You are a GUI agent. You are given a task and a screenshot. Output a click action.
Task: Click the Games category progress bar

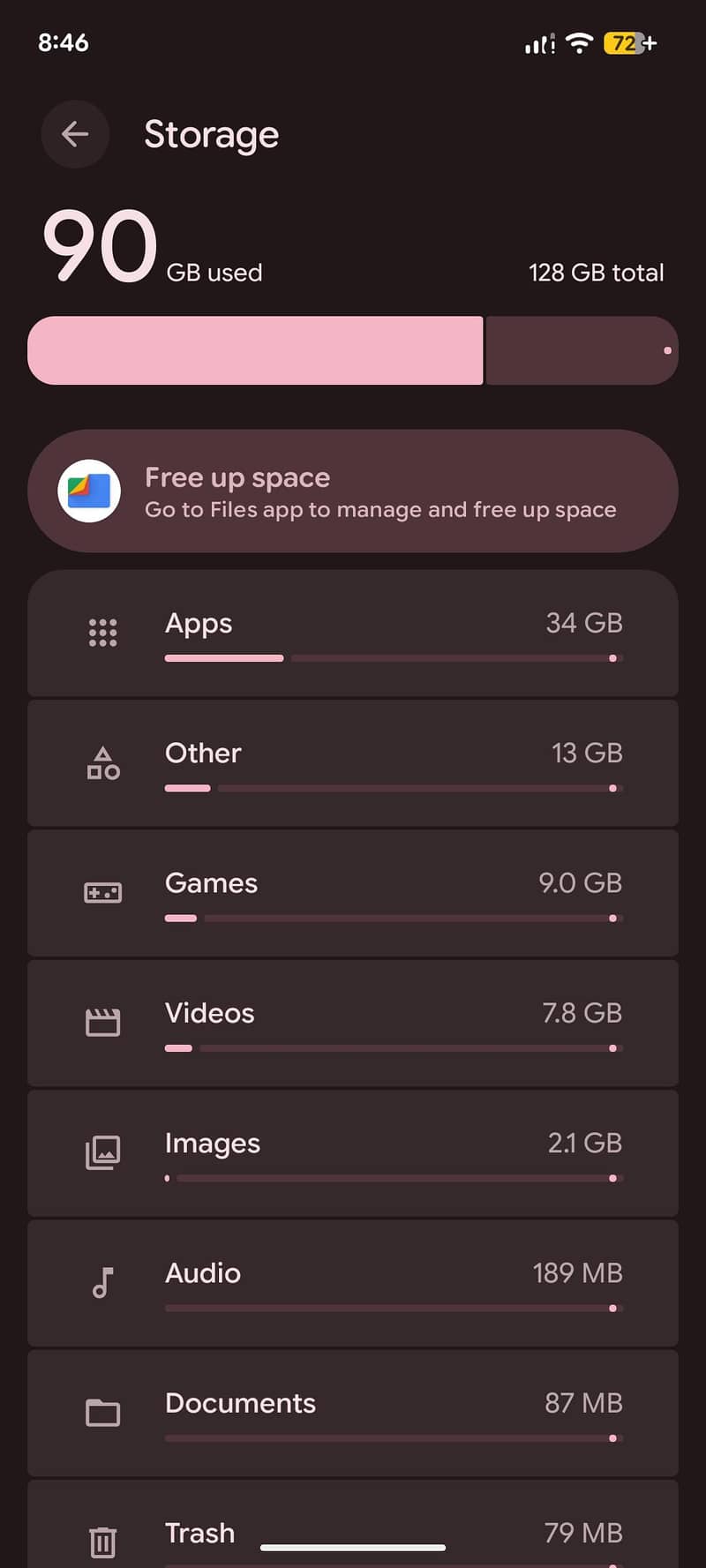[393, 918]
